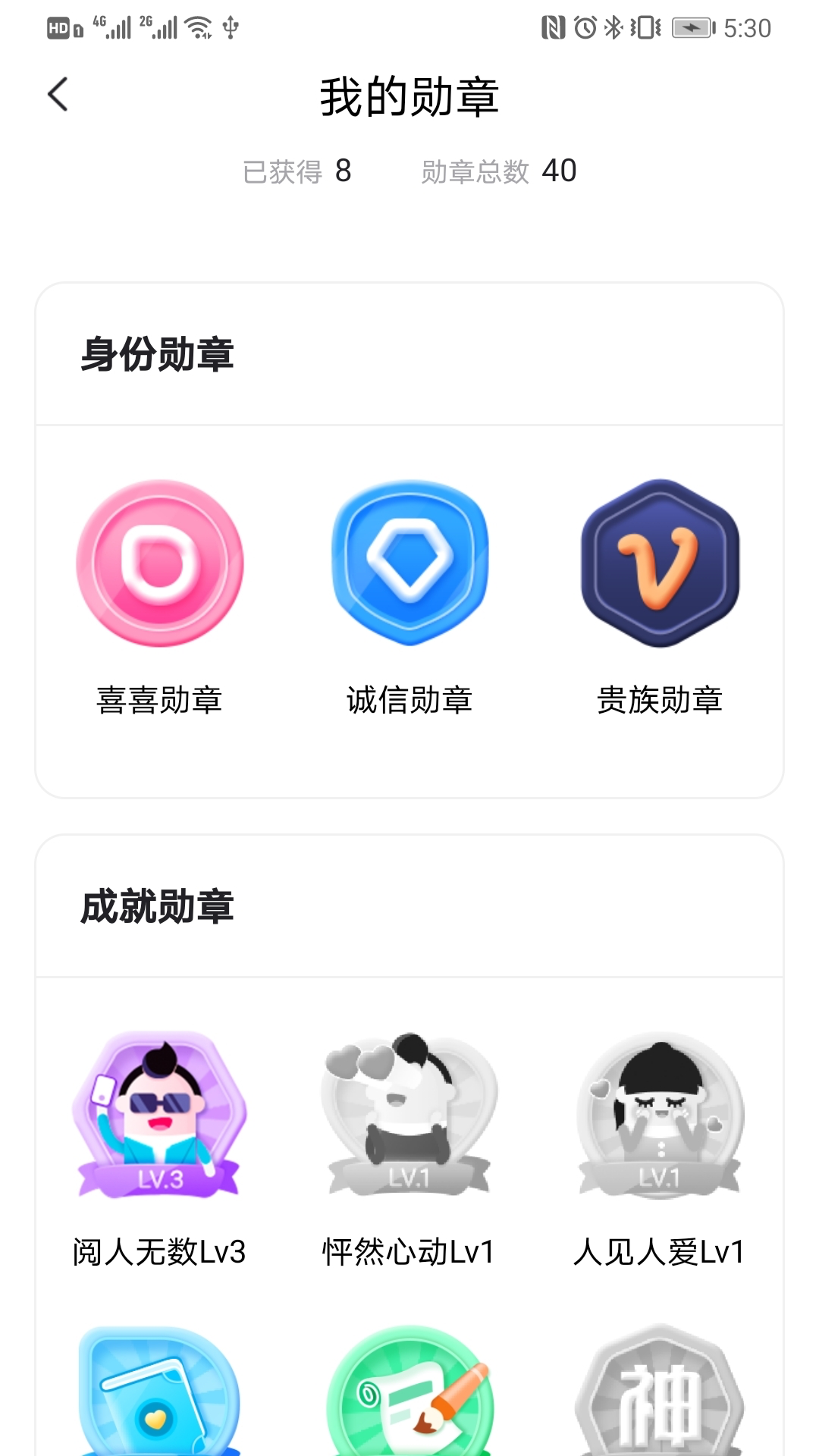Tap the Bluetooth icon in status bar
The image size is (819, 1456).
pos(613,27)
